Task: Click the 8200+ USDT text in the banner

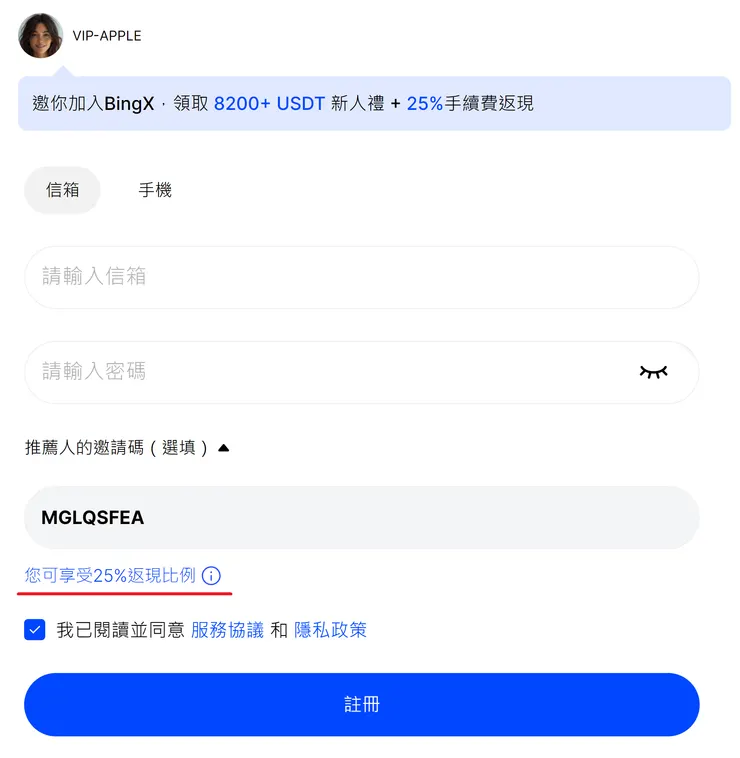Action: click(270, 103)
